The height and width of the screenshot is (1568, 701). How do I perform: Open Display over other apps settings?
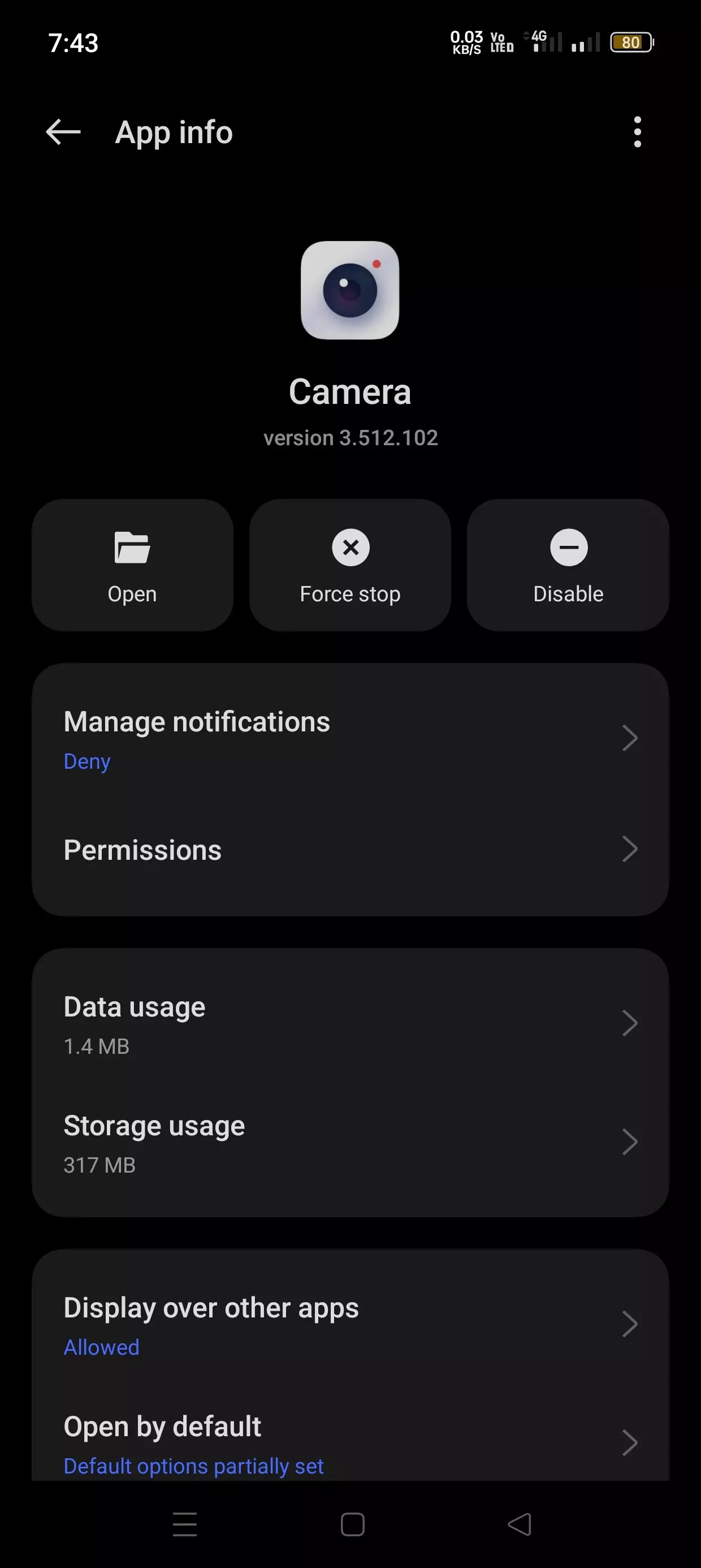coord(630,1323)
